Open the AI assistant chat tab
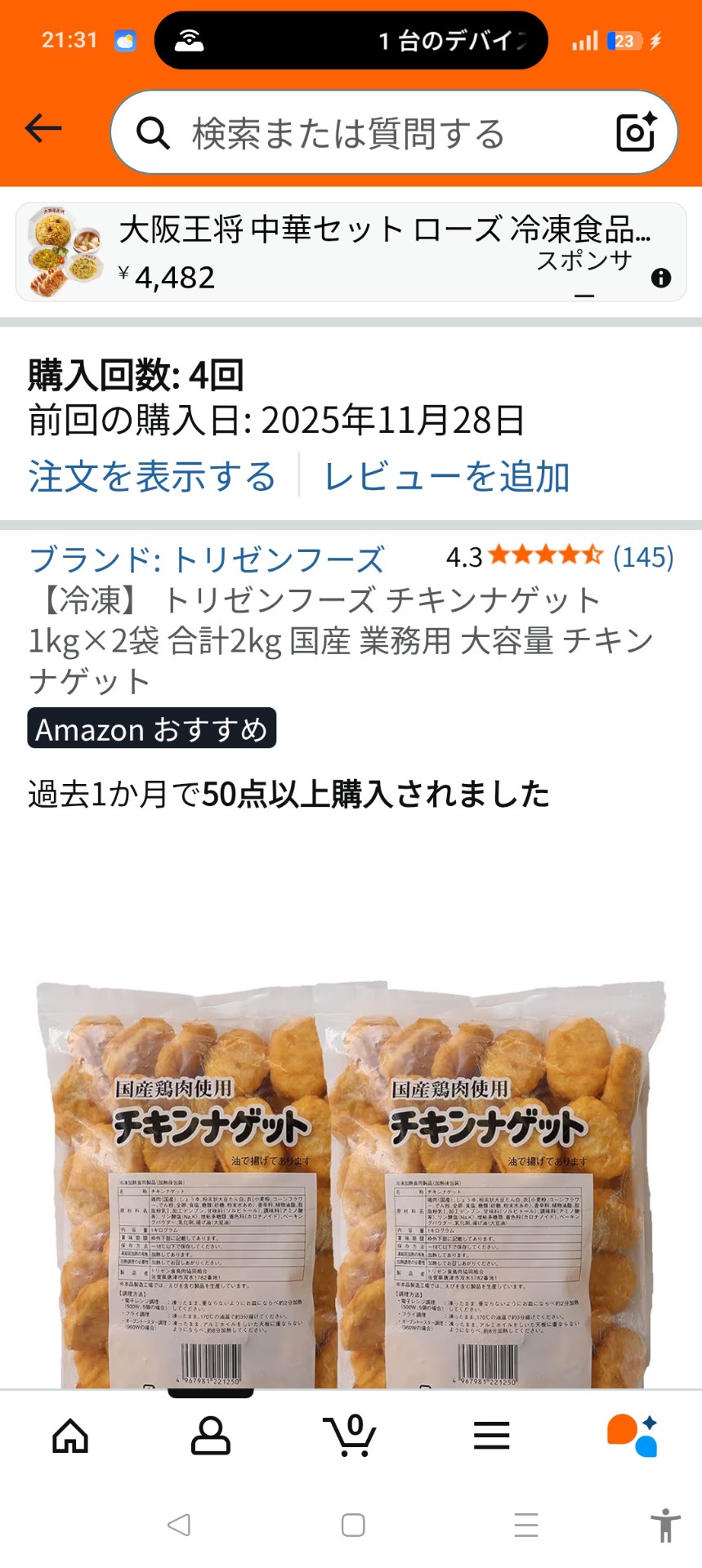Image resolution: width=702 pixels, height=1568 pixels. 632,1436
